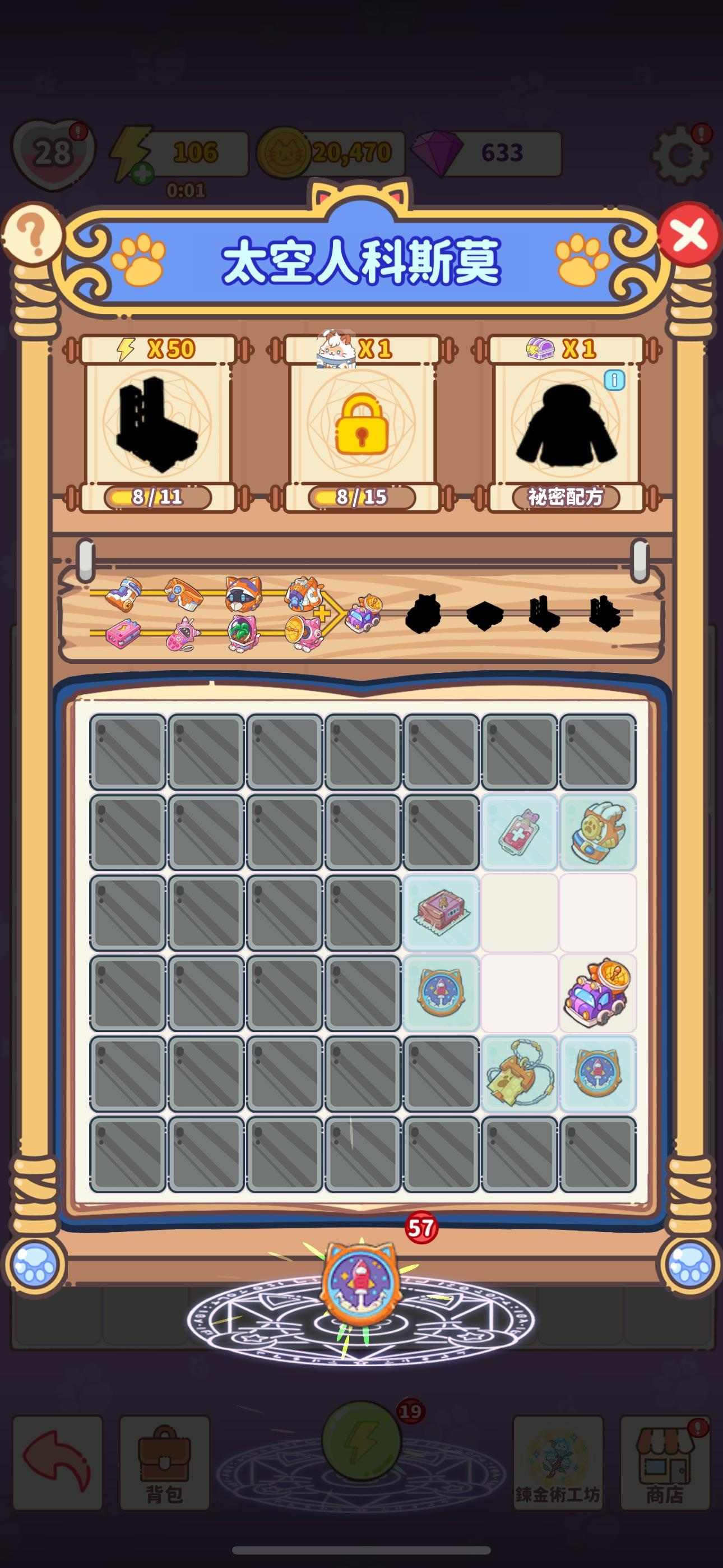Select the purple toy truck on the board

click(x=597, y=993)
